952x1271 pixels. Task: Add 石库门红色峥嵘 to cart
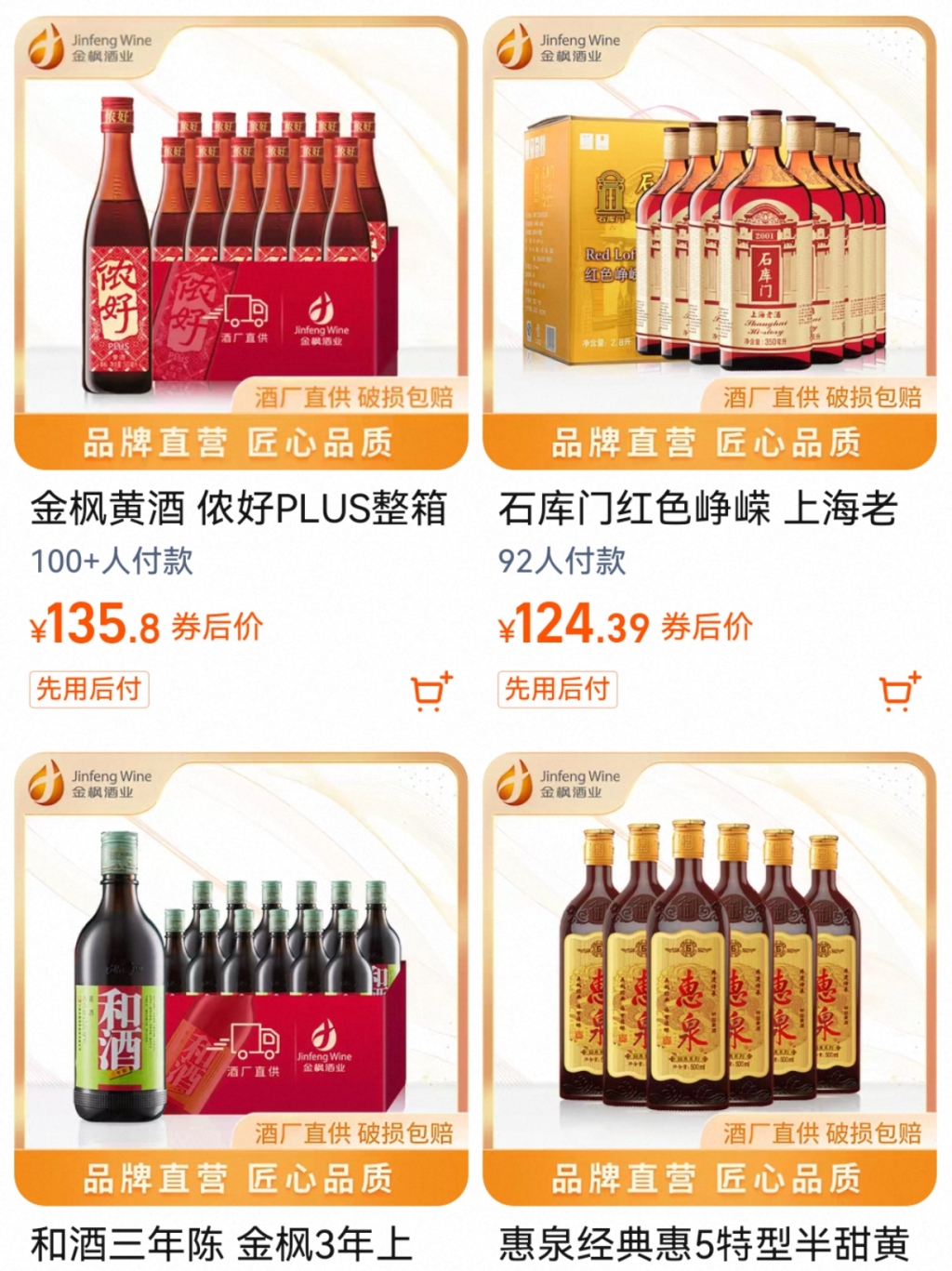coord(899,691)
